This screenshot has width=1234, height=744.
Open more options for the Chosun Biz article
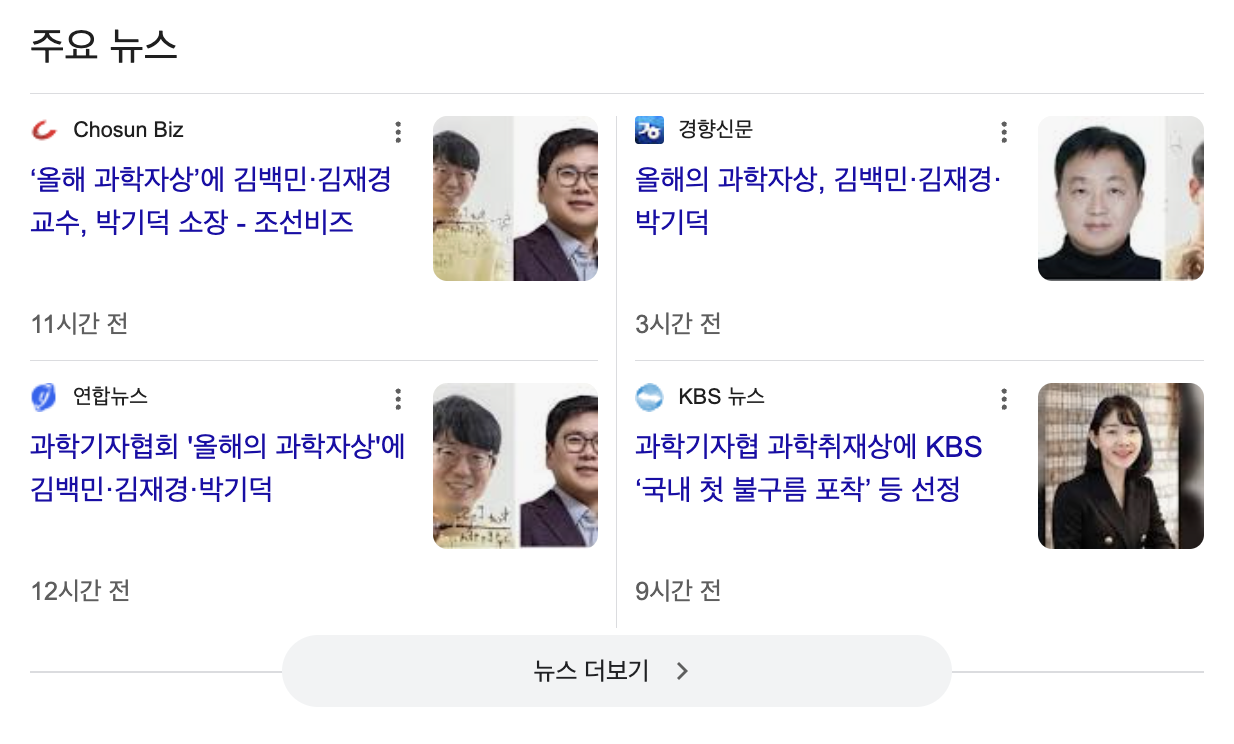(398, 132)
